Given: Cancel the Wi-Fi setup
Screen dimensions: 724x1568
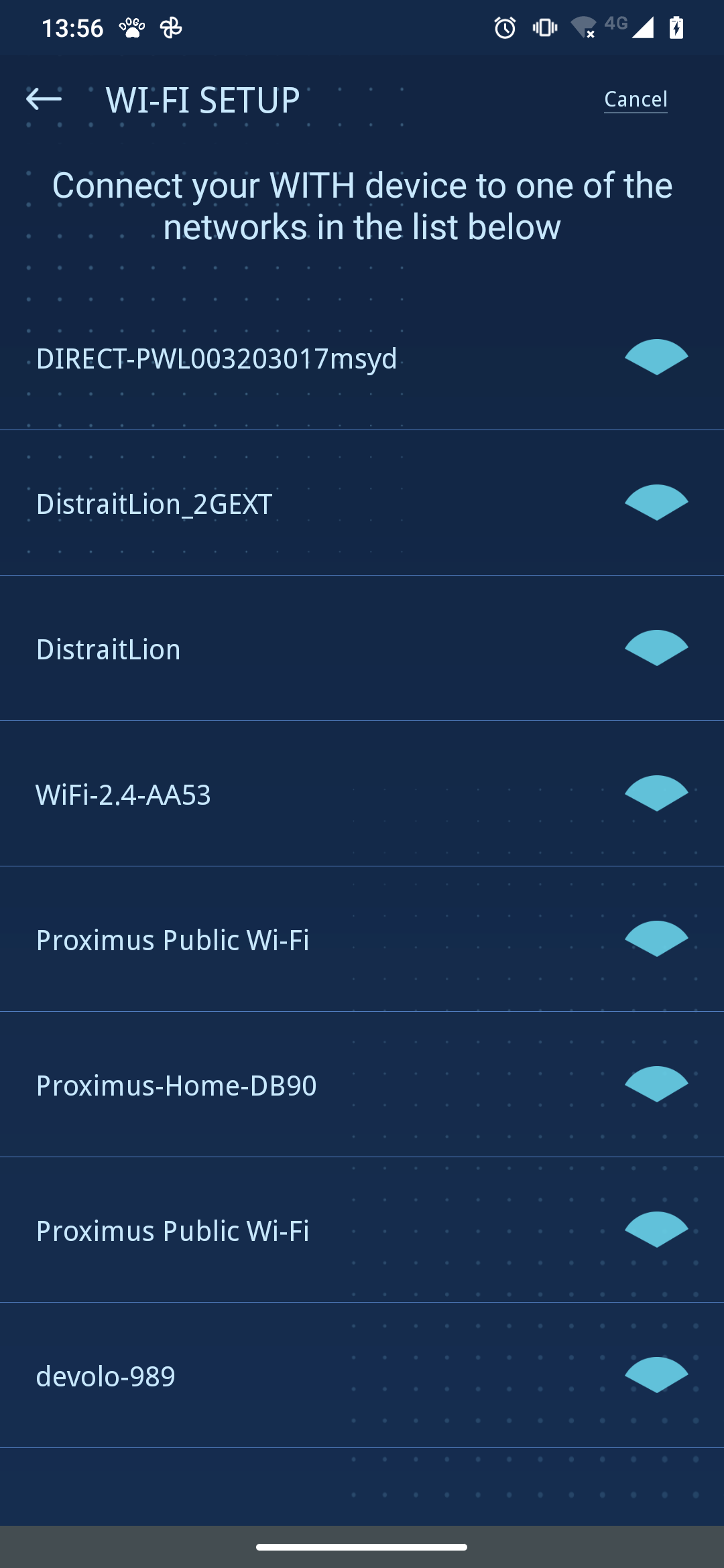Looking at the screenshot, I should click(636, 99).
